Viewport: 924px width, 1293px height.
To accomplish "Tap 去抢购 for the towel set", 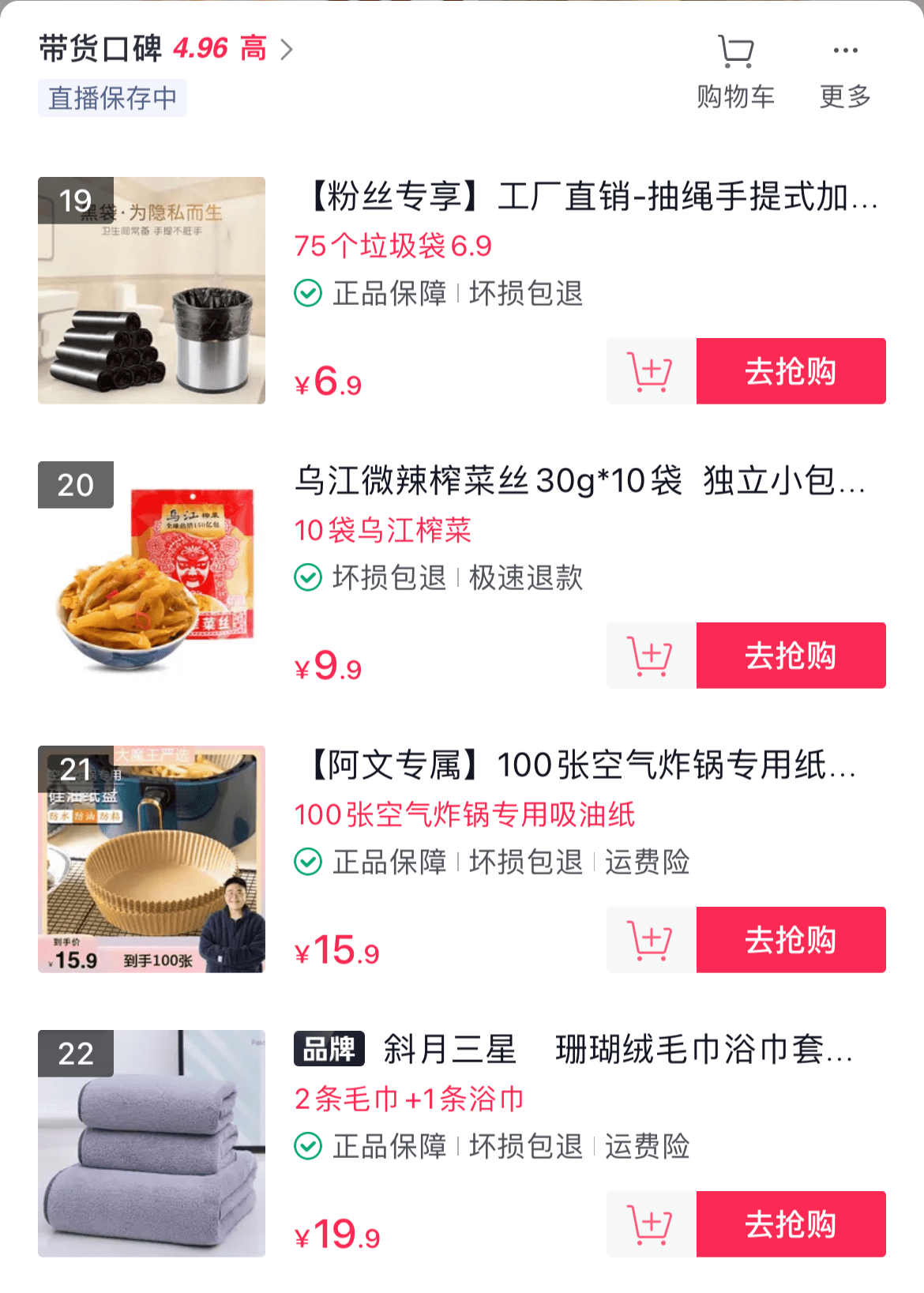I will pos(791,1224).
